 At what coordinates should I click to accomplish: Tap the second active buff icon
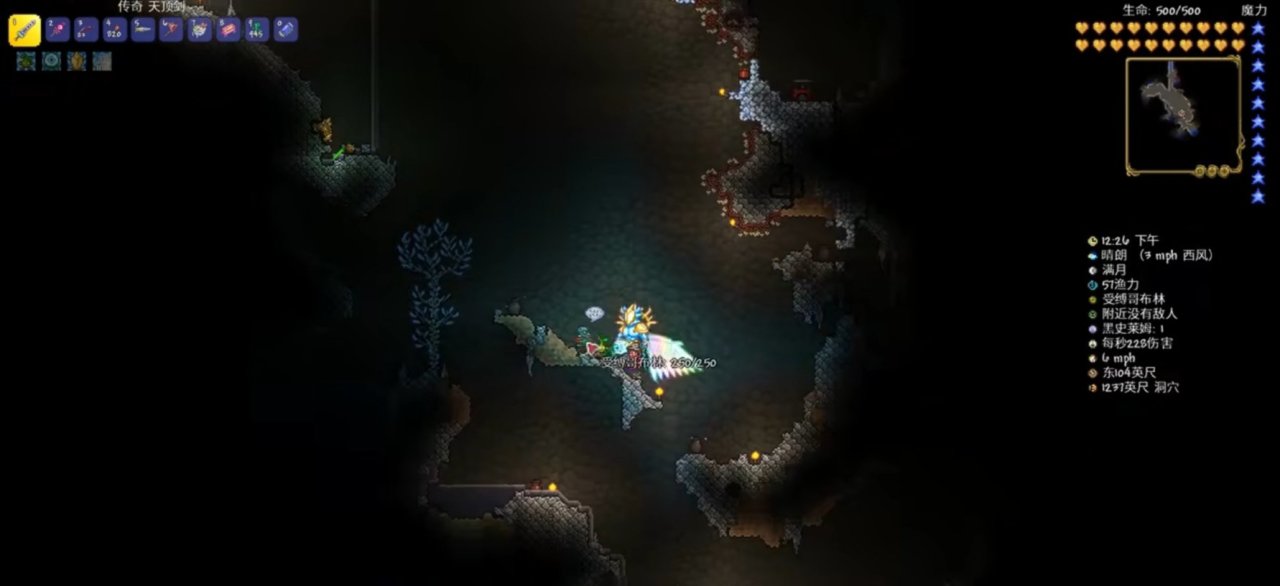click(51, 61)
